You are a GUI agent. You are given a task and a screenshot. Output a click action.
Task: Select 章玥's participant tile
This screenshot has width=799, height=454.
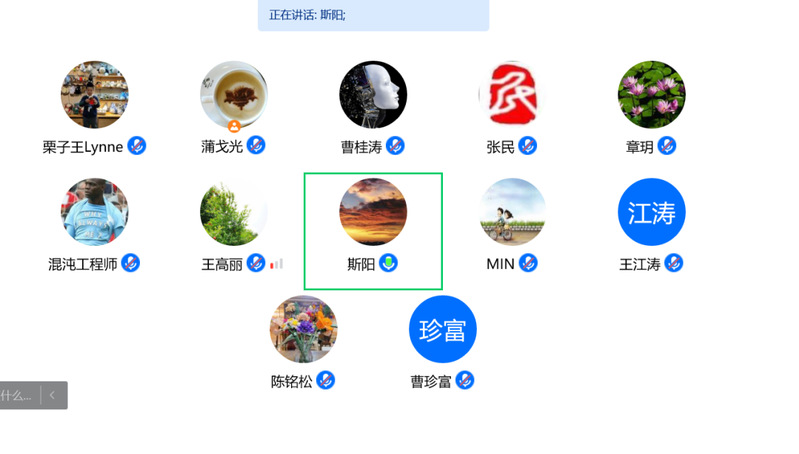pyautogui.click(x=652, y=95)
